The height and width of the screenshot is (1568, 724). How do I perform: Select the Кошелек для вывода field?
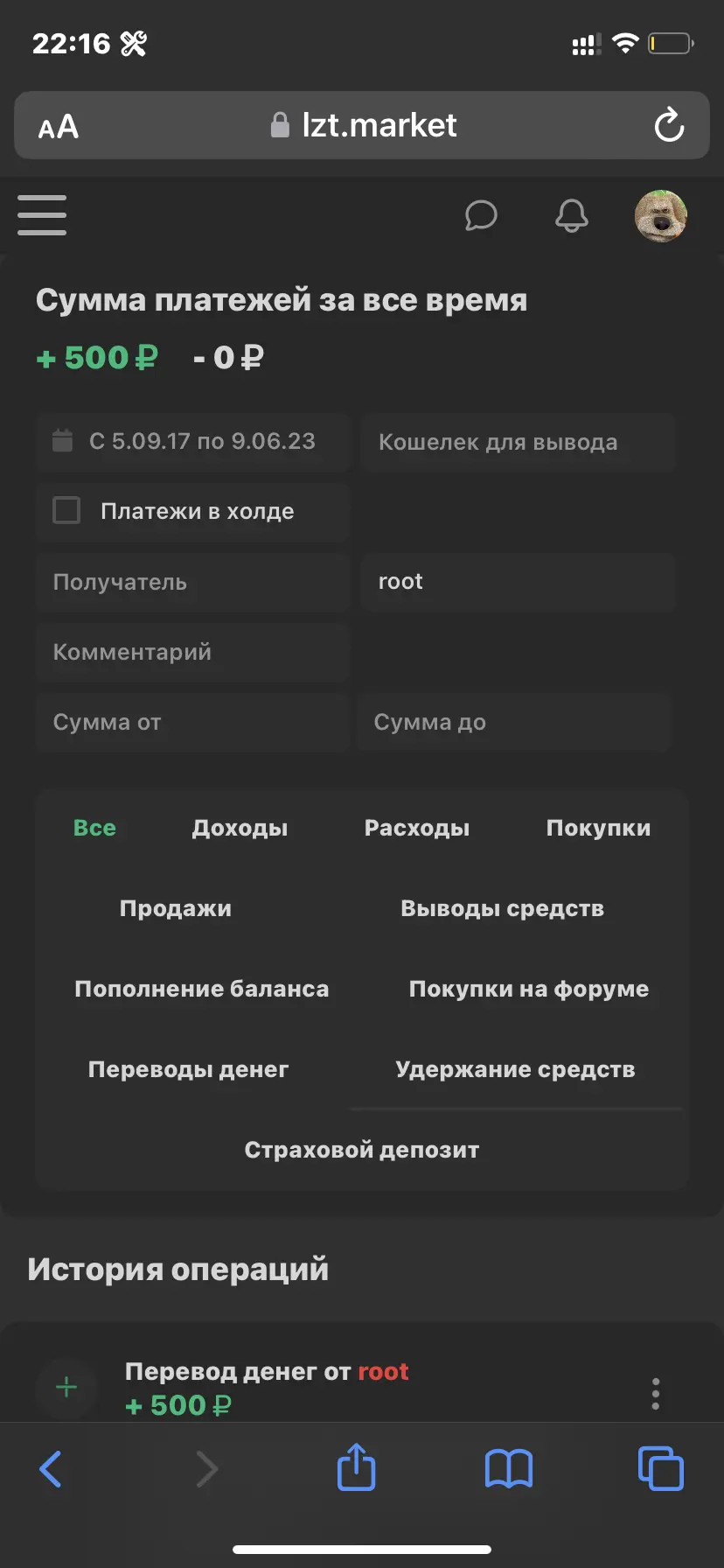518,442
